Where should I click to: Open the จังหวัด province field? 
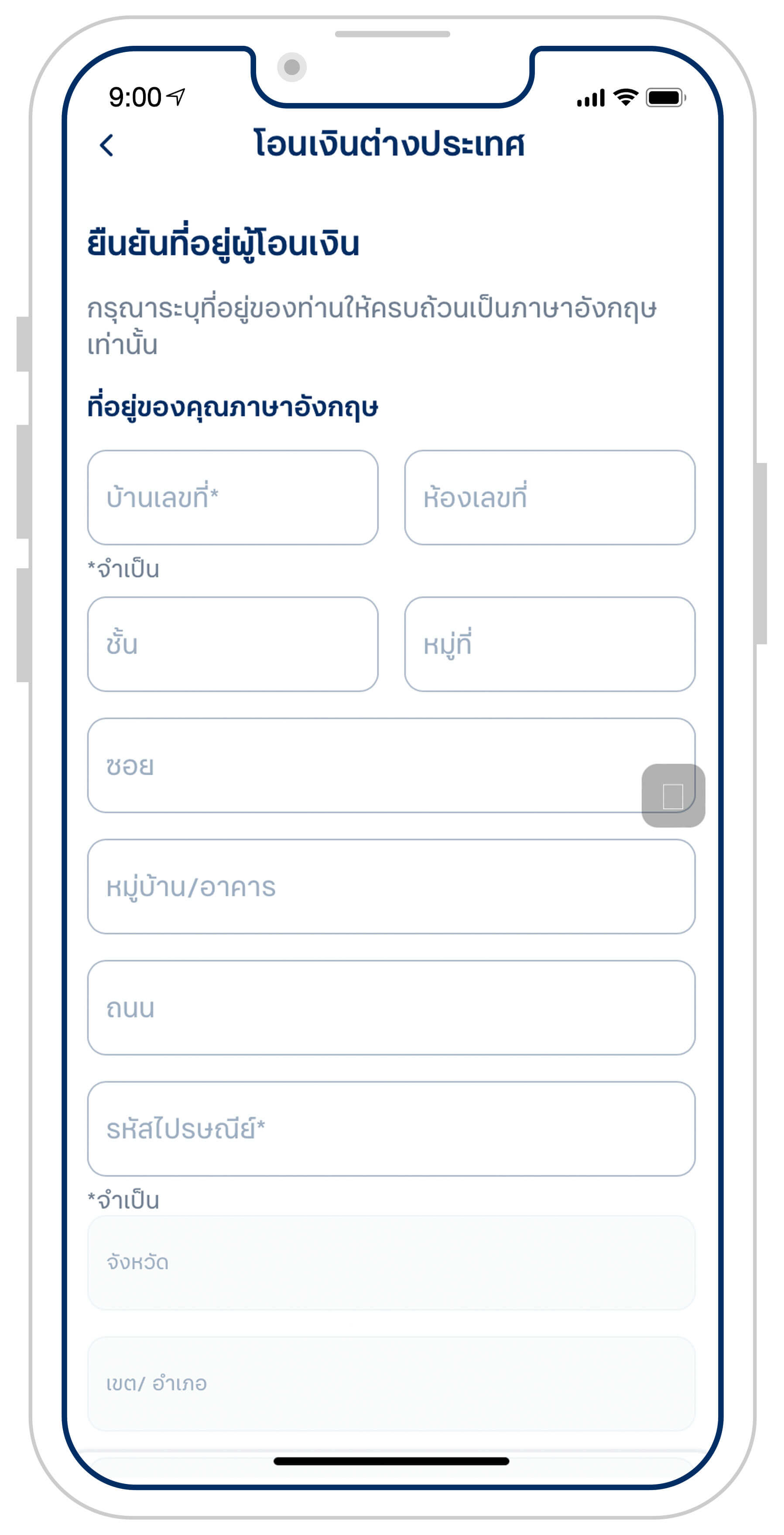coord(391,1262)
